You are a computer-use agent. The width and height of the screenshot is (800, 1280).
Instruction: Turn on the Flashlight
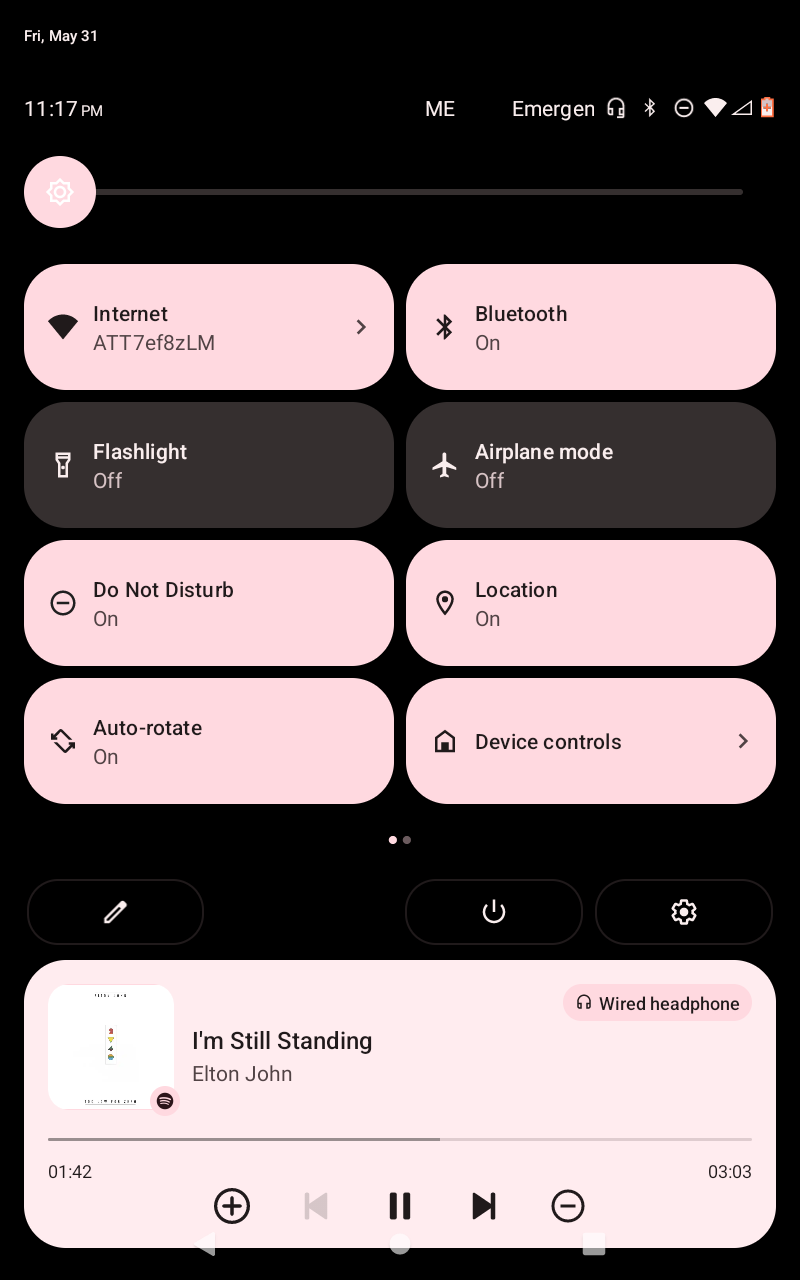209,465
